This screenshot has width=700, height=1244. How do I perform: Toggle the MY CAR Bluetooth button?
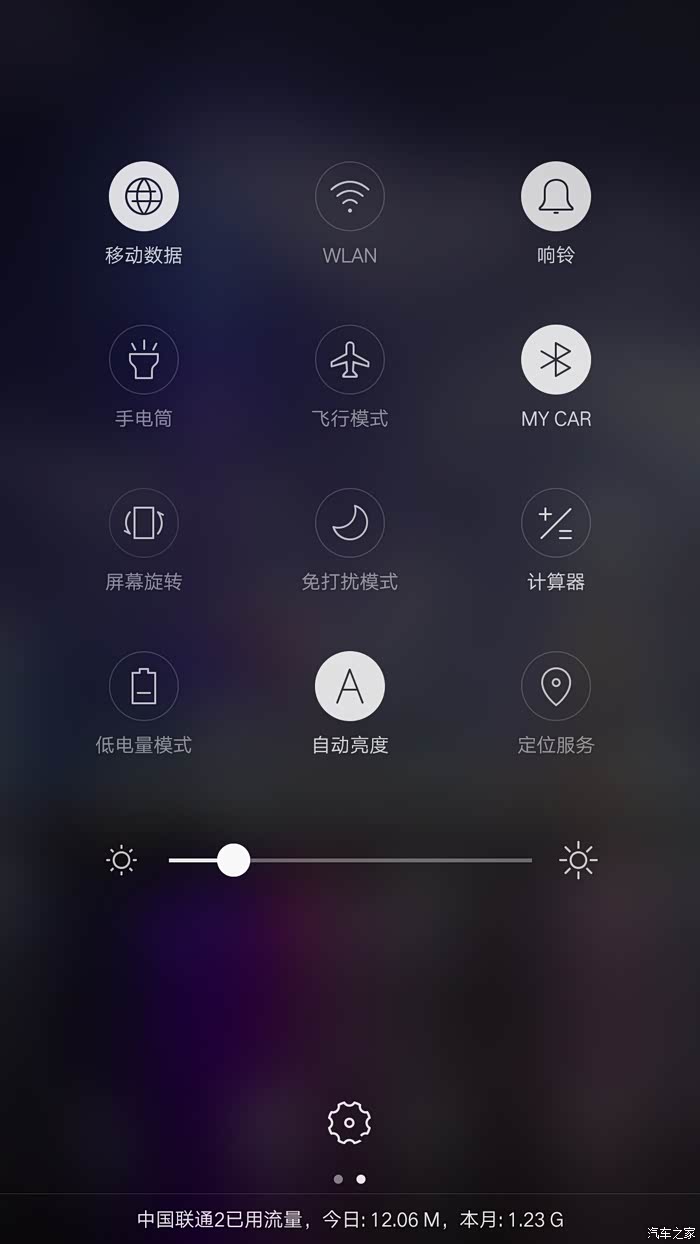coord(556,359)
